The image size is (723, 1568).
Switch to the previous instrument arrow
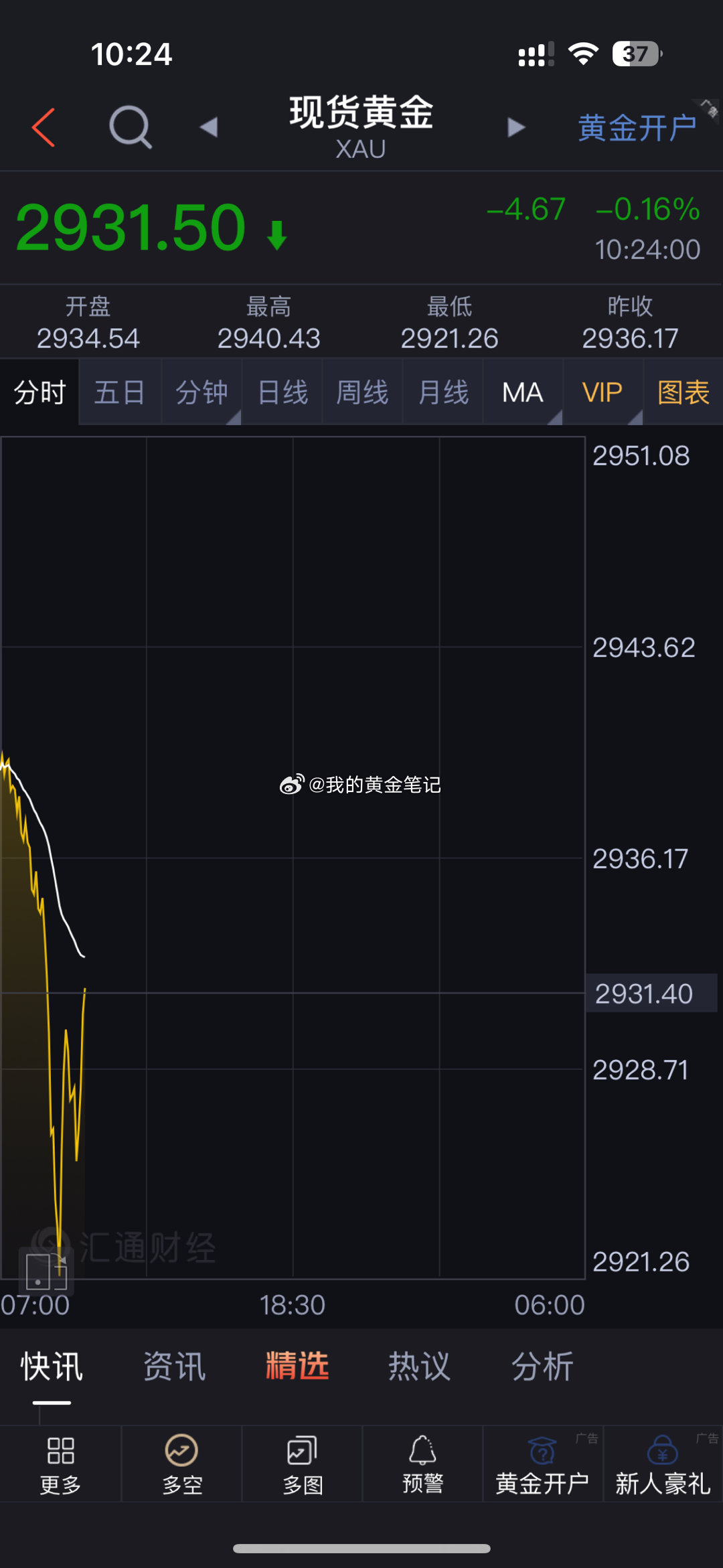coord(209,127)
